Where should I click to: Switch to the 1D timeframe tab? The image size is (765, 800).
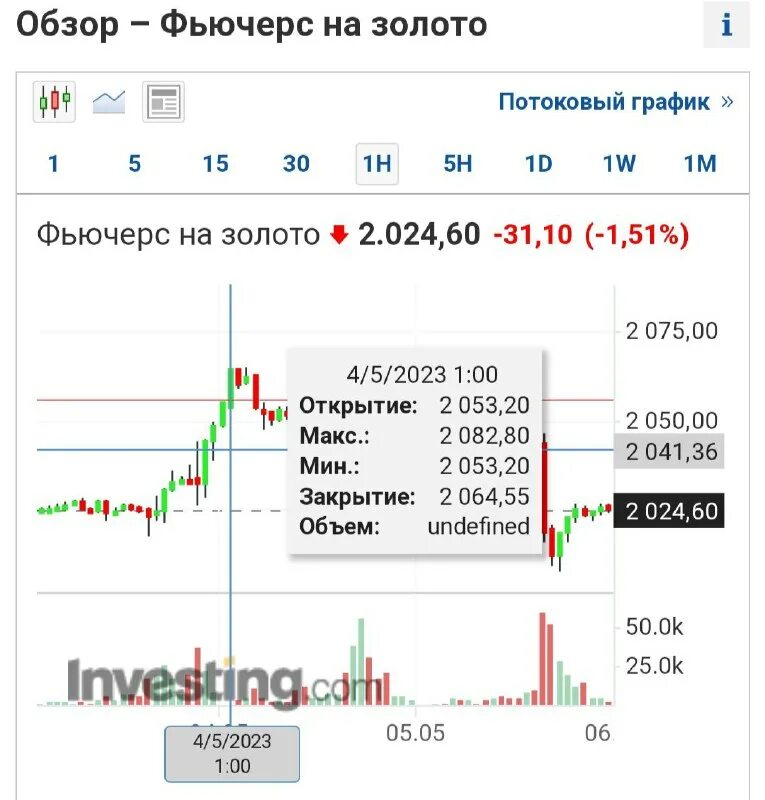tap(537, 164)
